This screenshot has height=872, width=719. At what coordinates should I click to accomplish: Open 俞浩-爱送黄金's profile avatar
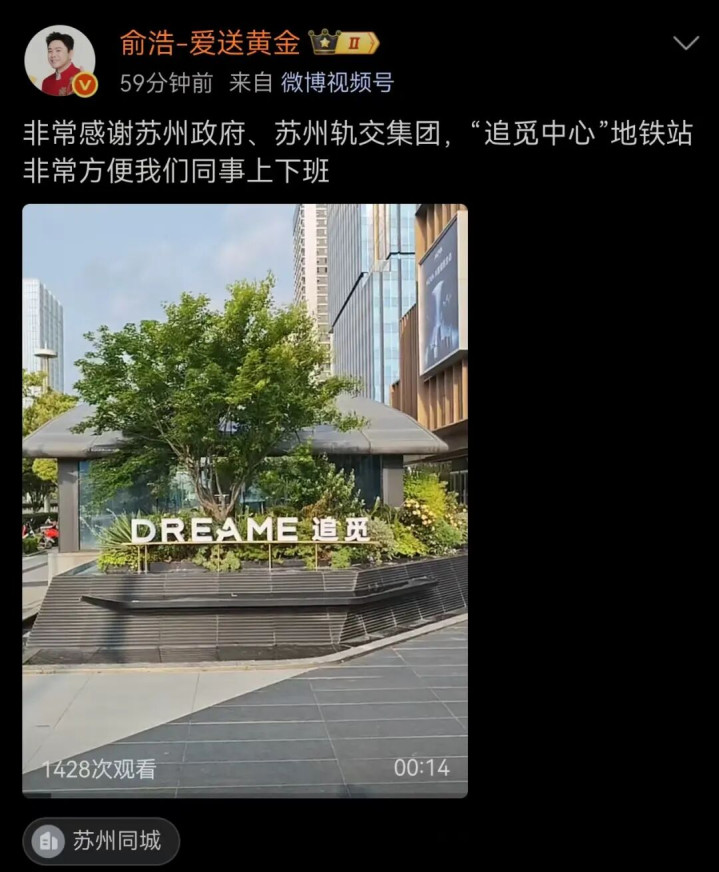pos(60,61)
